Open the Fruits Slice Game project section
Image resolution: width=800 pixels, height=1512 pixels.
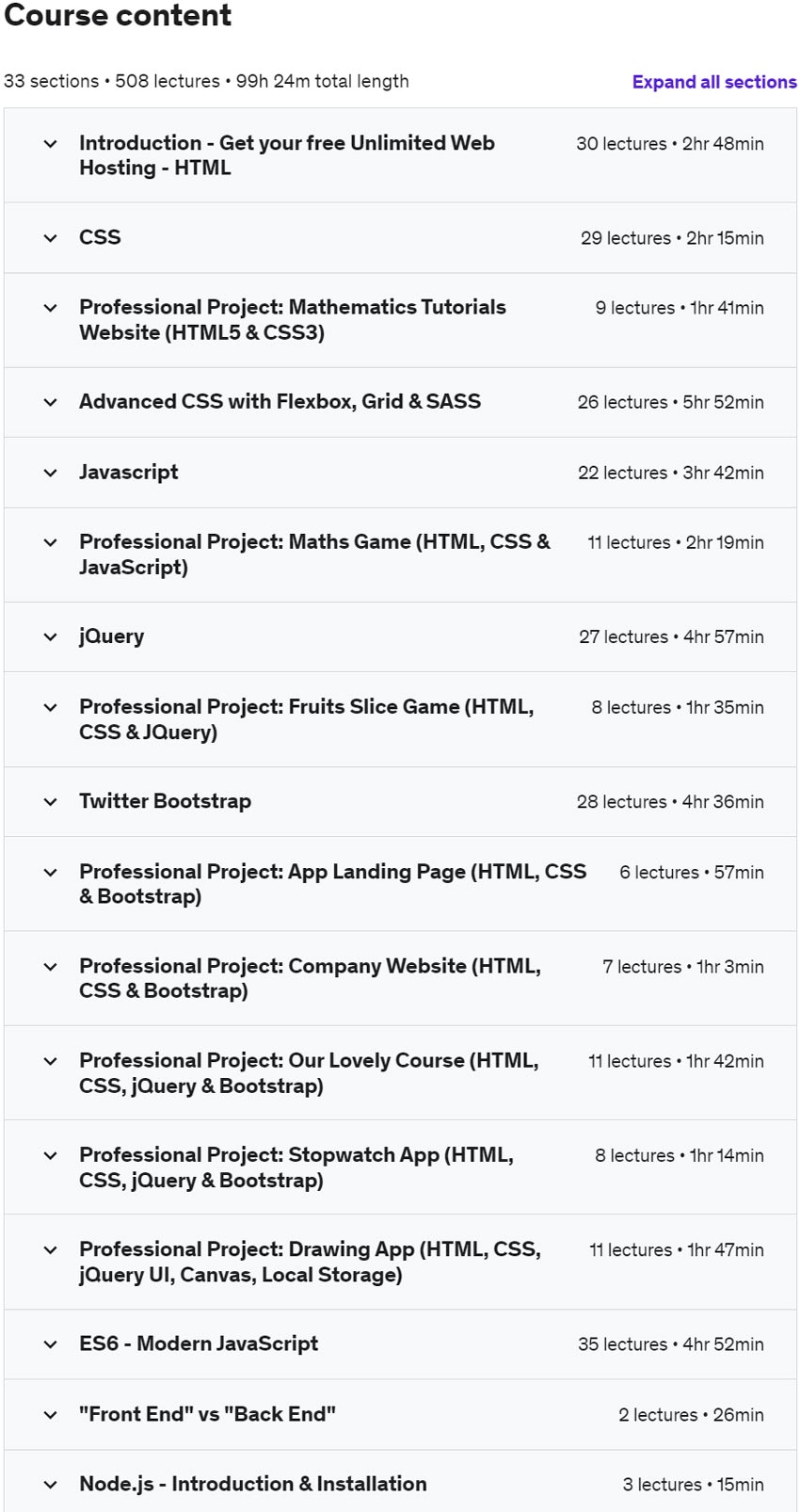[306, 719]
